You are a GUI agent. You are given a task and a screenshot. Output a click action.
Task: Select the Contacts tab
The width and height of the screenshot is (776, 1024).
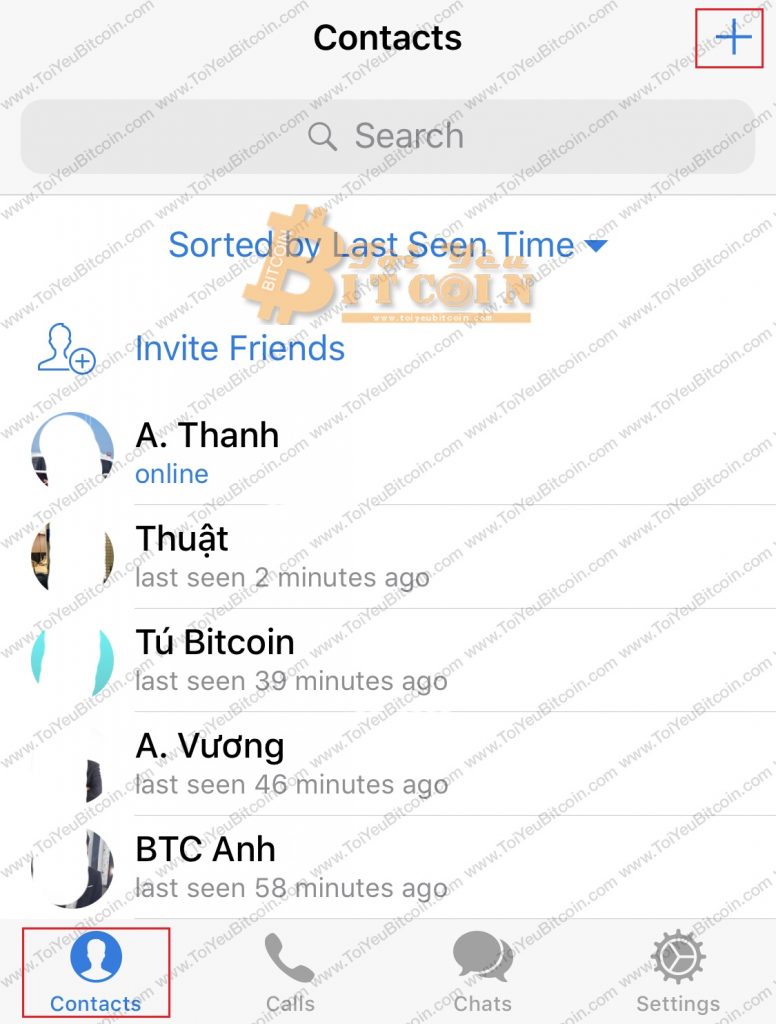(96, 973)
